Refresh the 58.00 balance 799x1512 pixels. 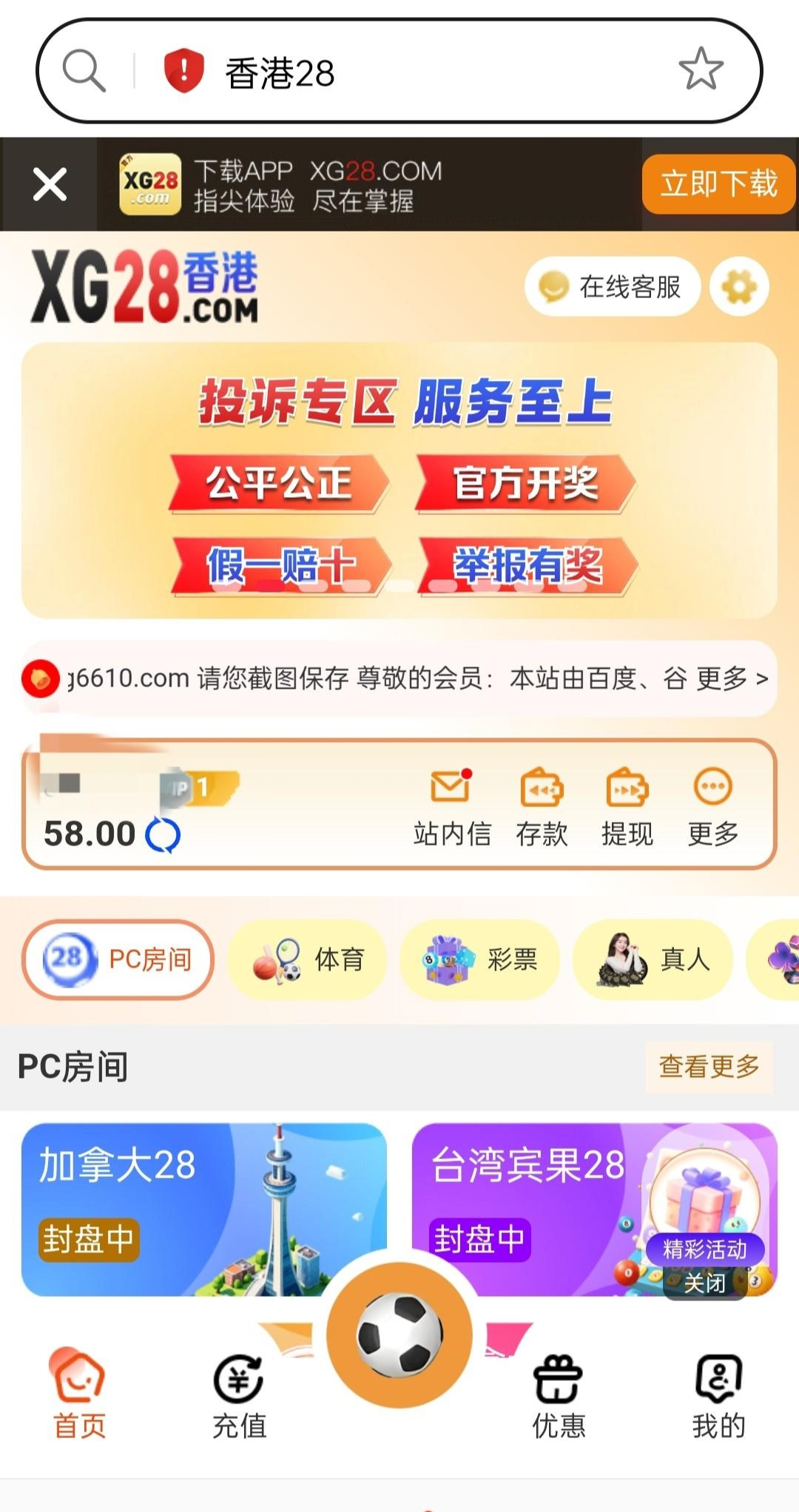tap(163, 835)
